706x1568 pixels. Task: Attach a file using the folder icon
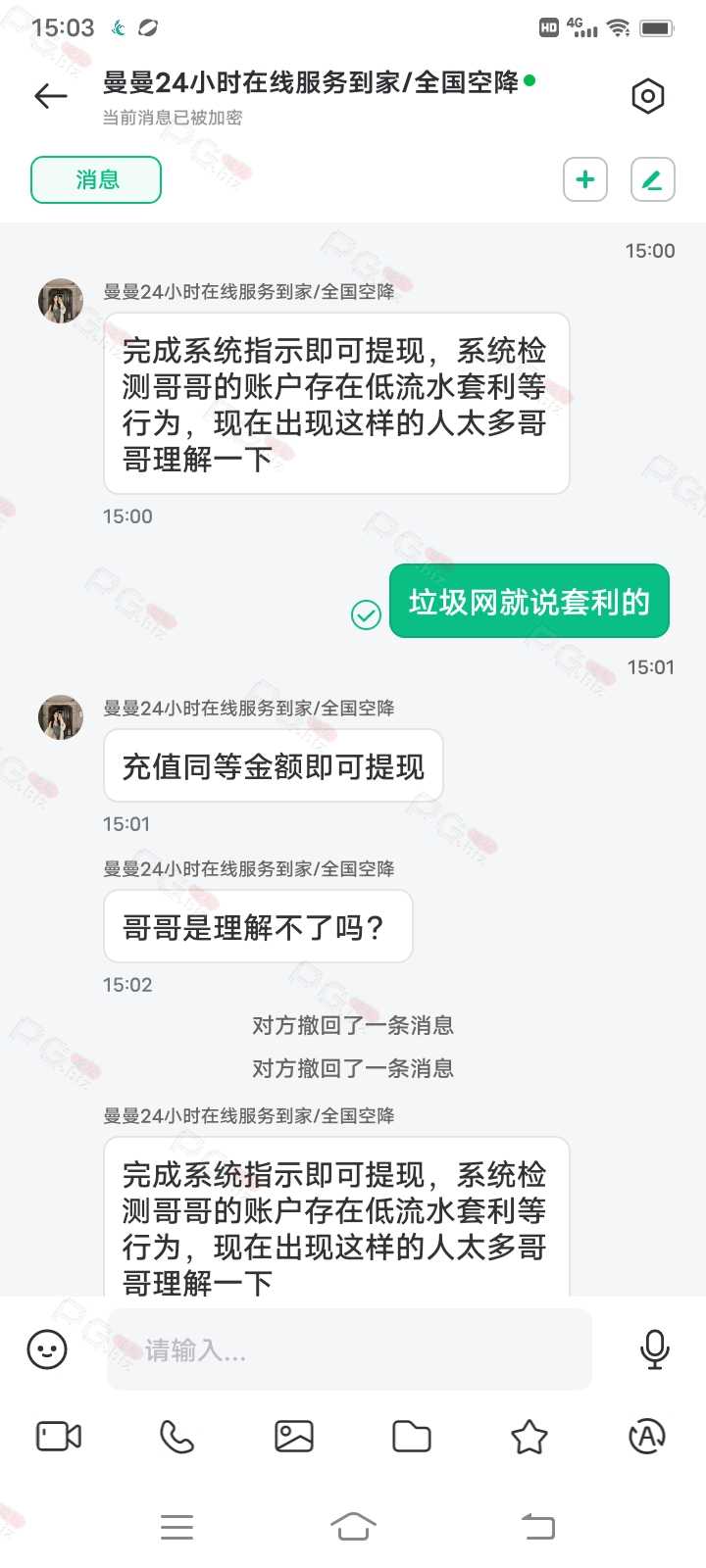[412, 1437]
